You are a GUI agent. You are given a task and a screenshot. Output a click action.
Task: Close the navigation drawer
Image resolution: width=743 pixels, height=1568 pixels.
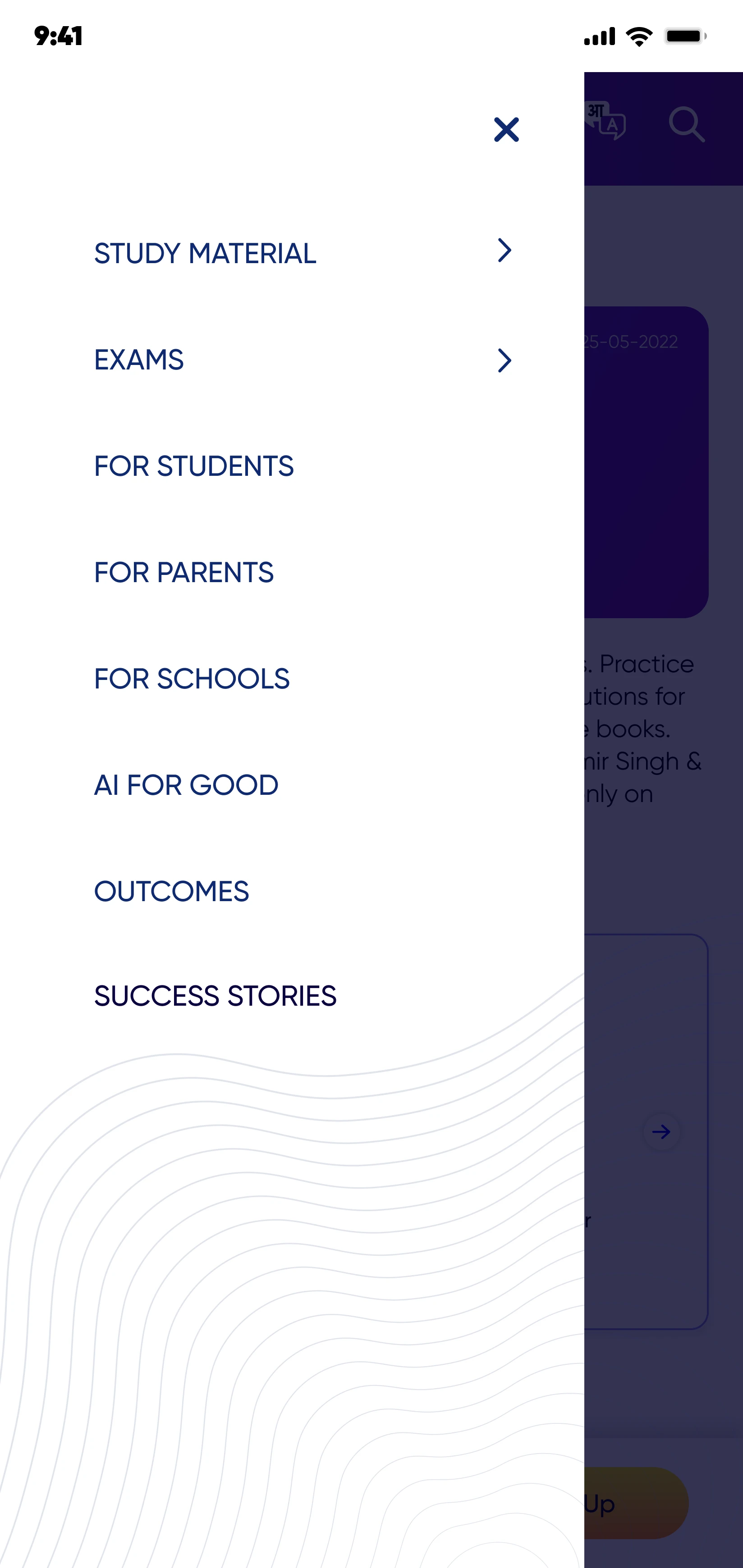tap(506, 130)
